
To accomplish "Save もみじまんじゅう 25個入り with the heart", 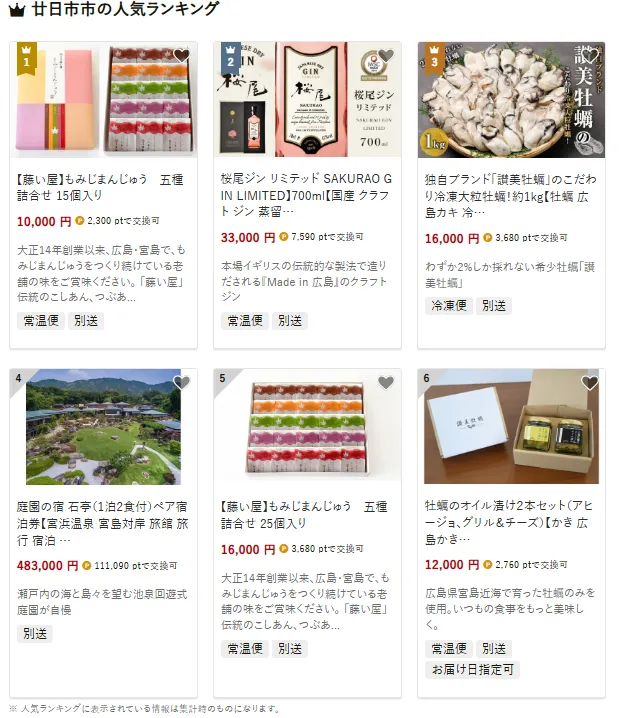I will (x=385, y=383).
